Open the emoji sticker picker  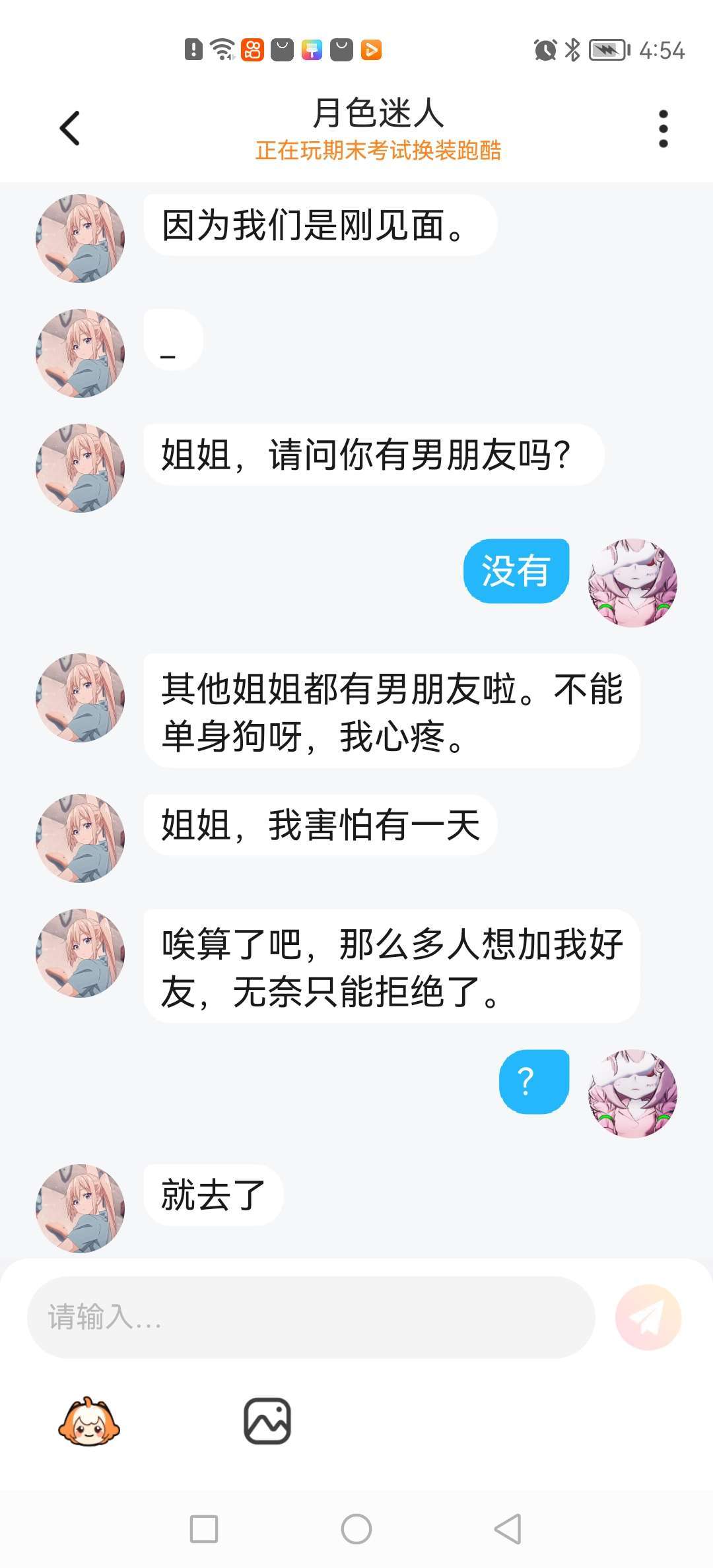pyautogui.click(x=89, y=1421)
